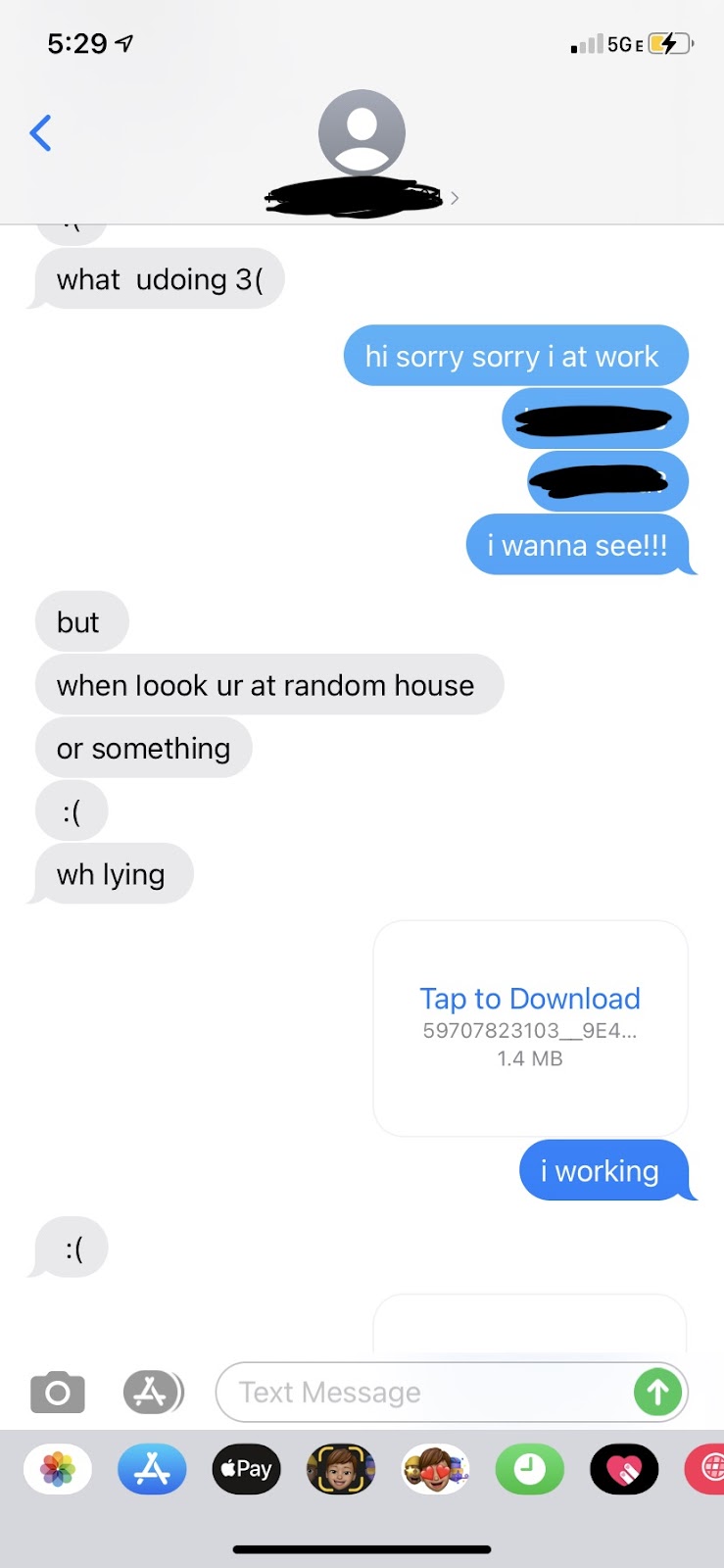The image size is (724, 1568).
Task: Open the App Store in the app strip
Action: pyautogui.click(x=152, y=1469)
